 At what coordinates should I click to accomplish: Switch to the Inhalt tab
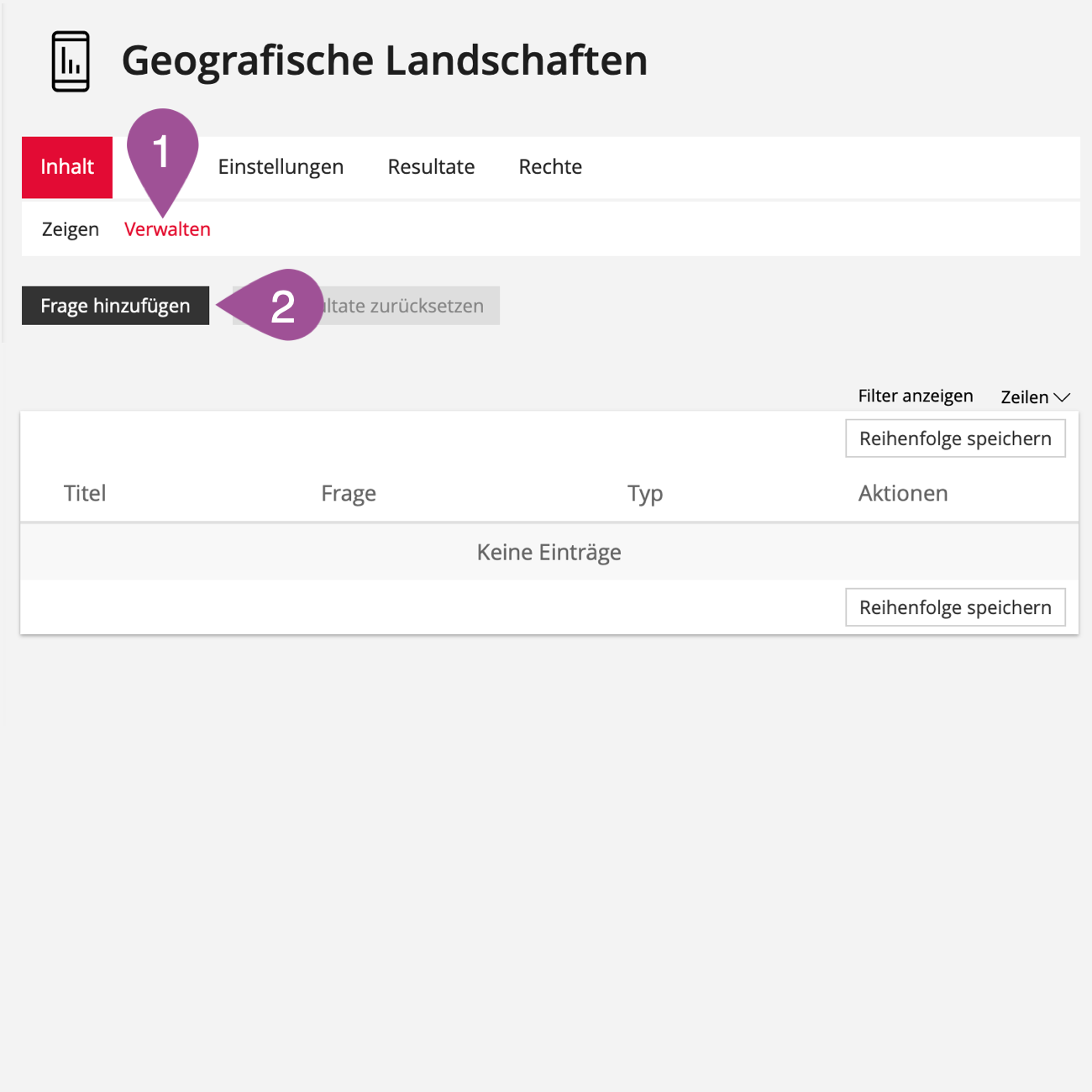pyautogui.click(x=67, y=167)
